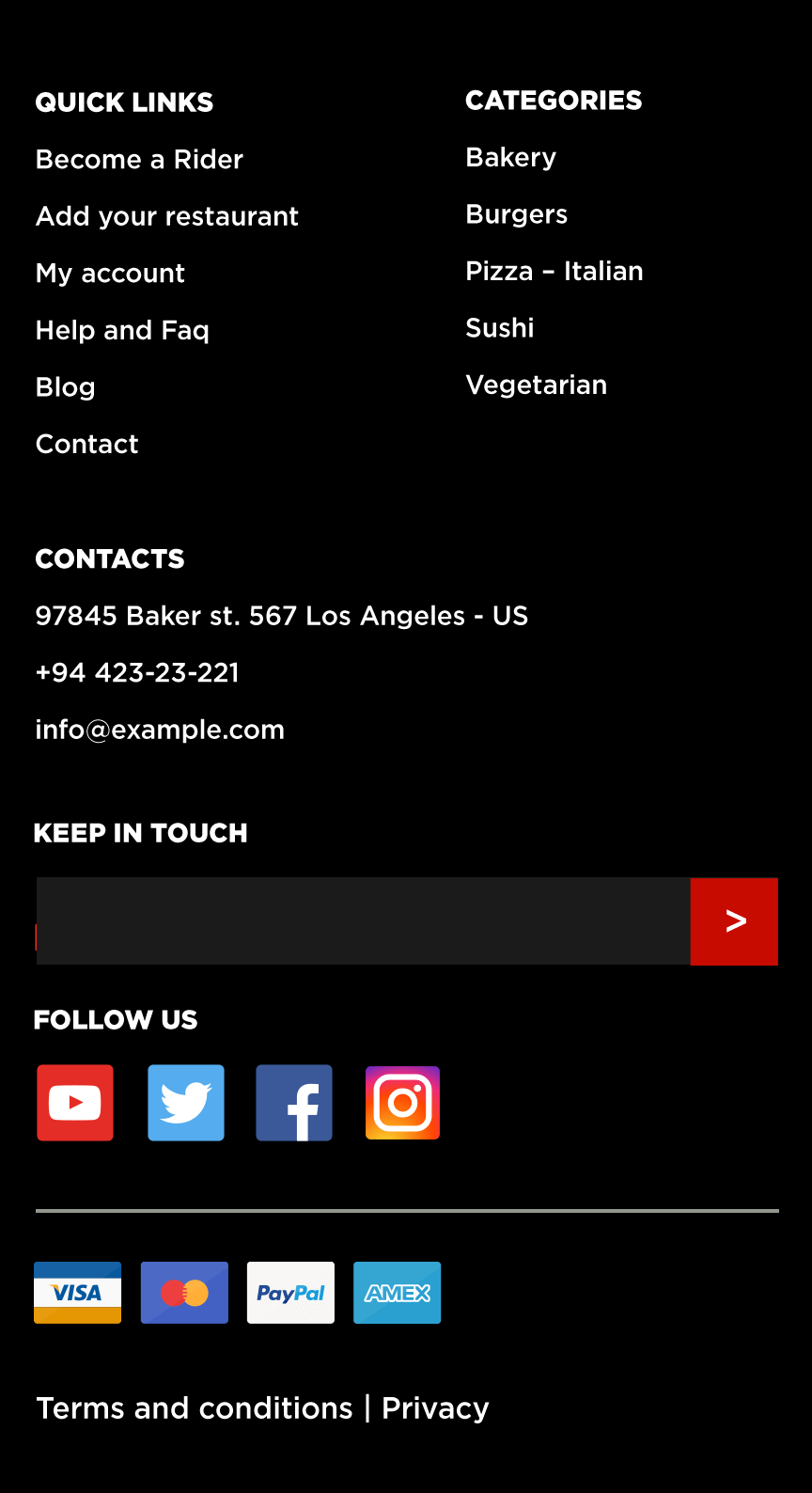Visit the Blog page
812x1493 pixels.
click(x=66, y=387)
